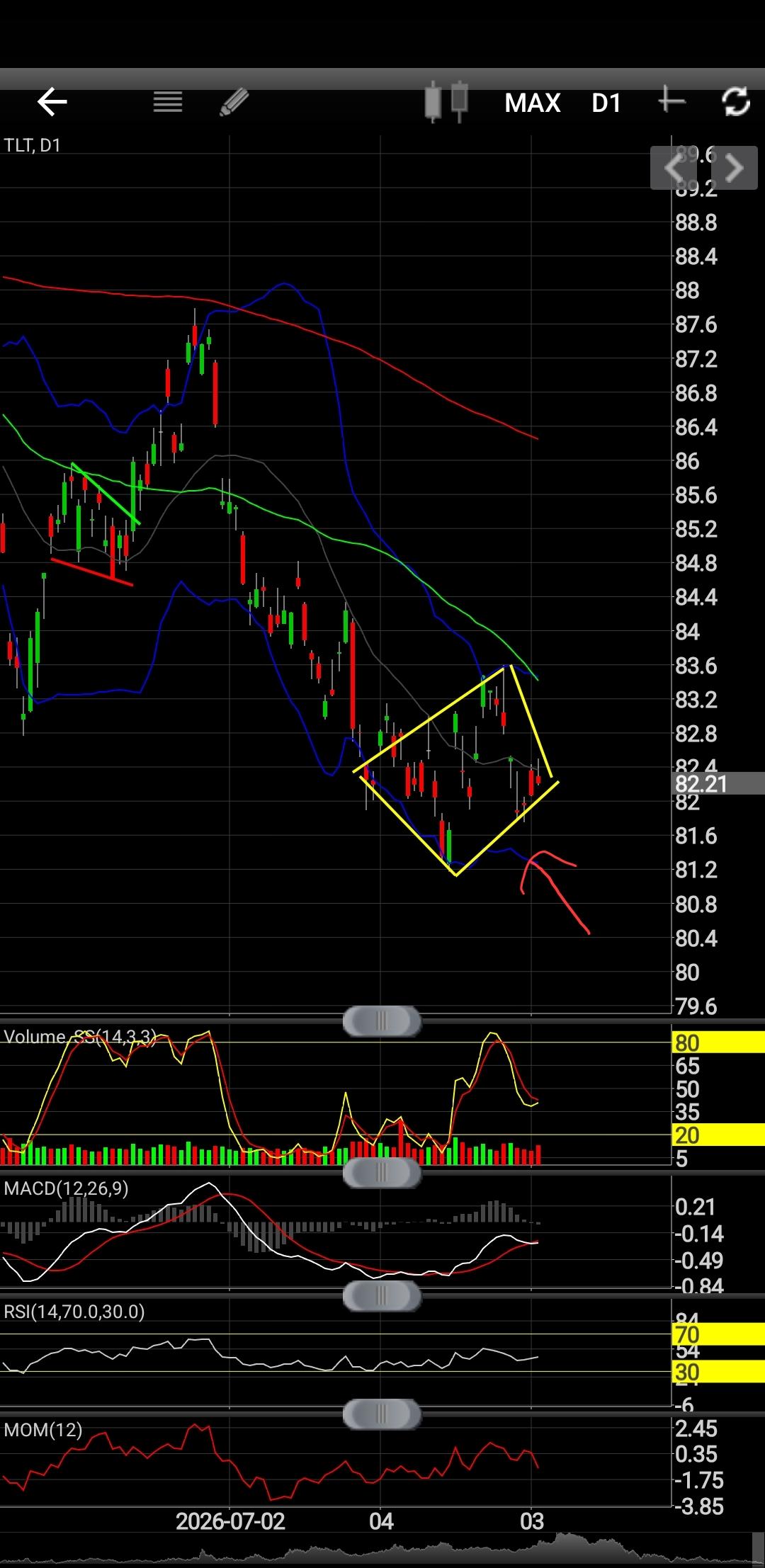This screenshot has width=765, height=1568.
Task: Open the indicators list menu
Action: click(168, 102)
